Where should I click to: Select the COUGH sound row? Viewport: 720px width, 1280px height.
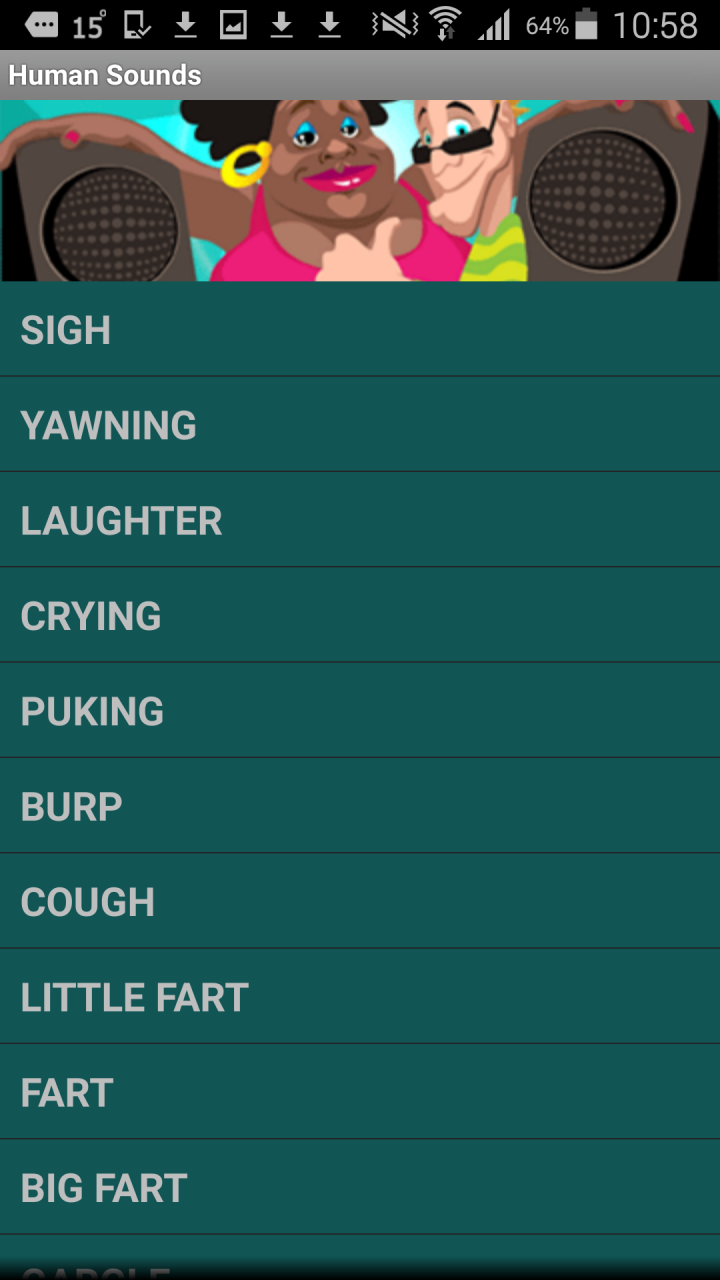(360, 901)
